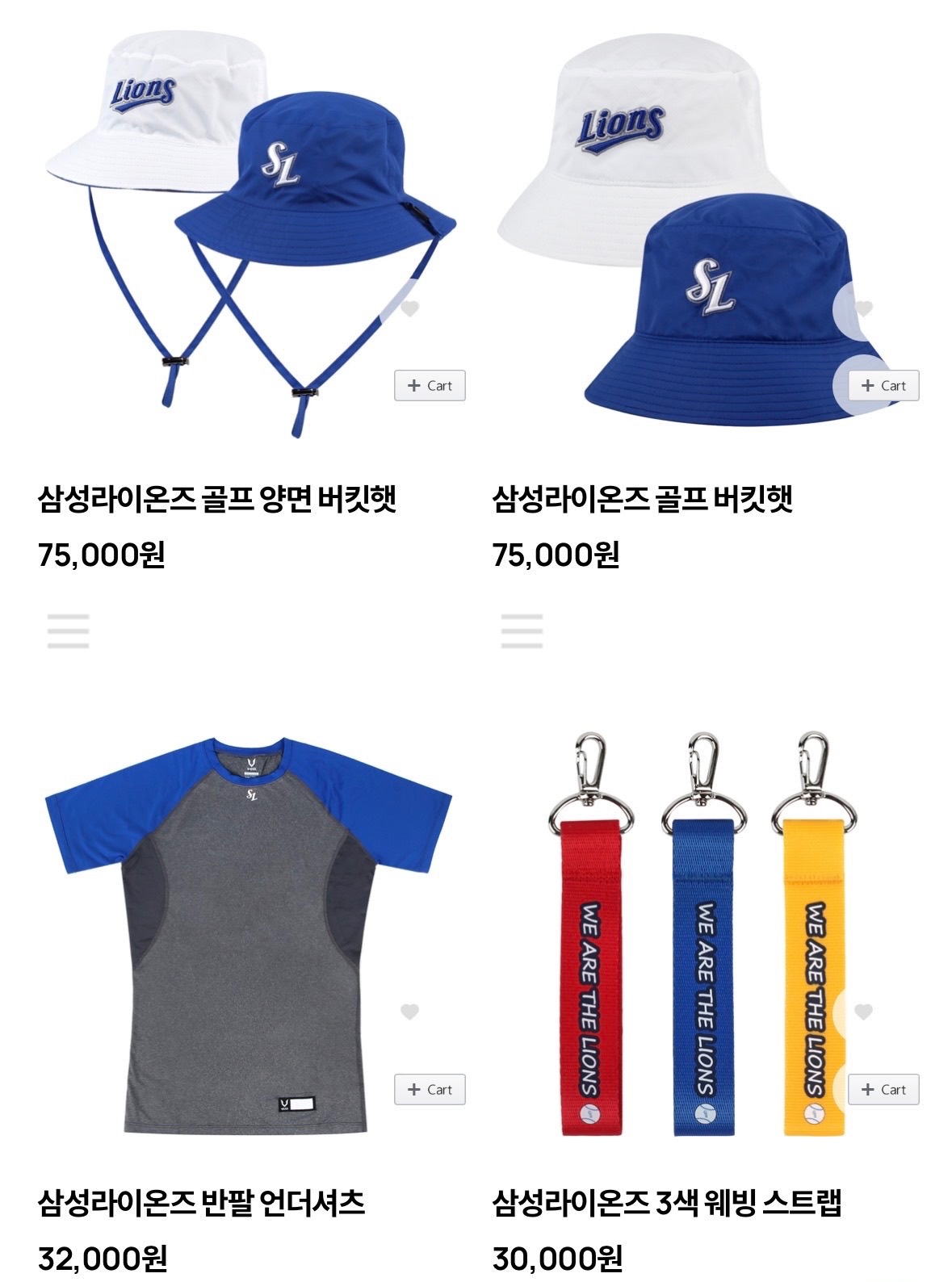Favorite the 3색 웨빙 스트랩 heart
The width and height of the screenshot is (952, 1282).
[864, 1012]
